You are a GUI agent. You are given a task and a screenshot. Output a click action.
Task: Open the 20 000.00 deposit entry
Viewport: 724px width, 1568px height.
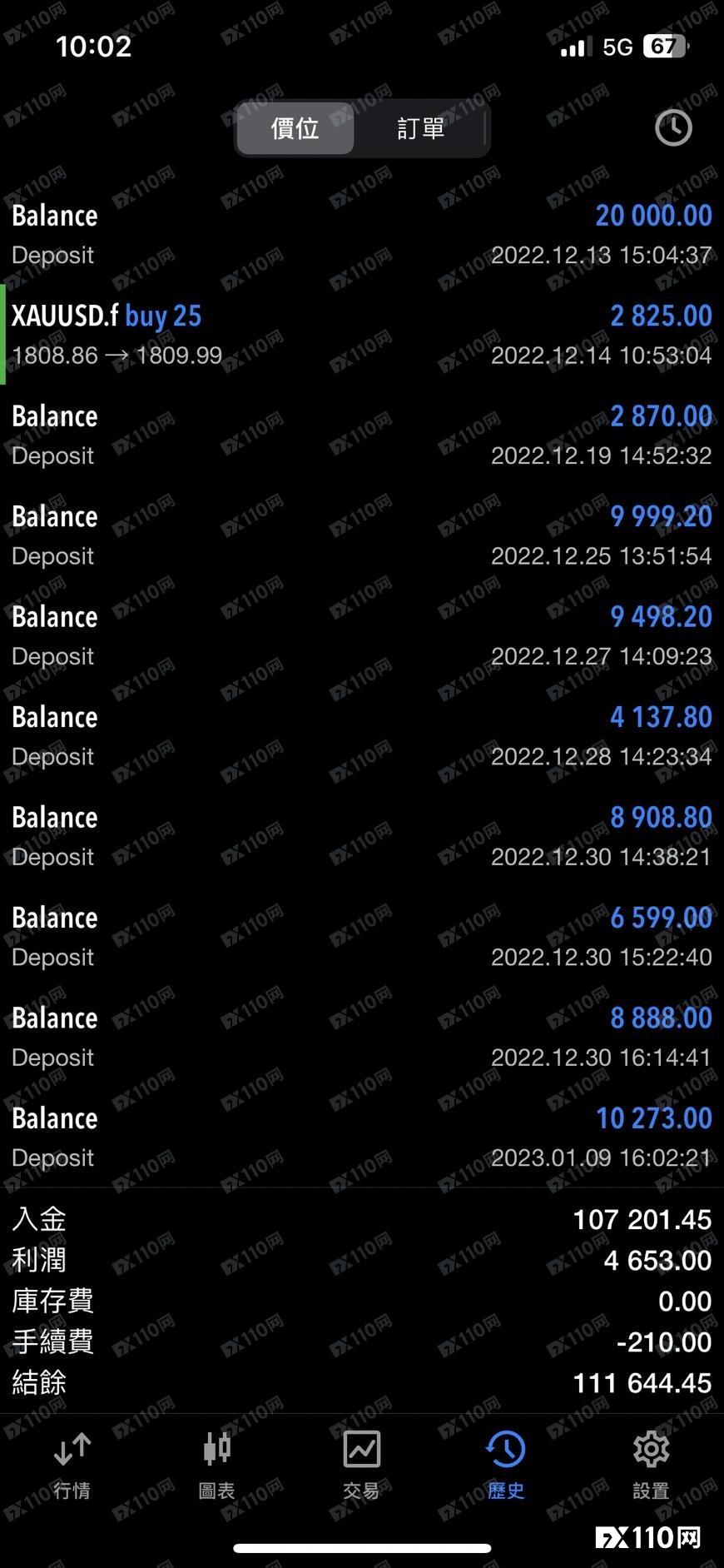click(x=362, y=235)
